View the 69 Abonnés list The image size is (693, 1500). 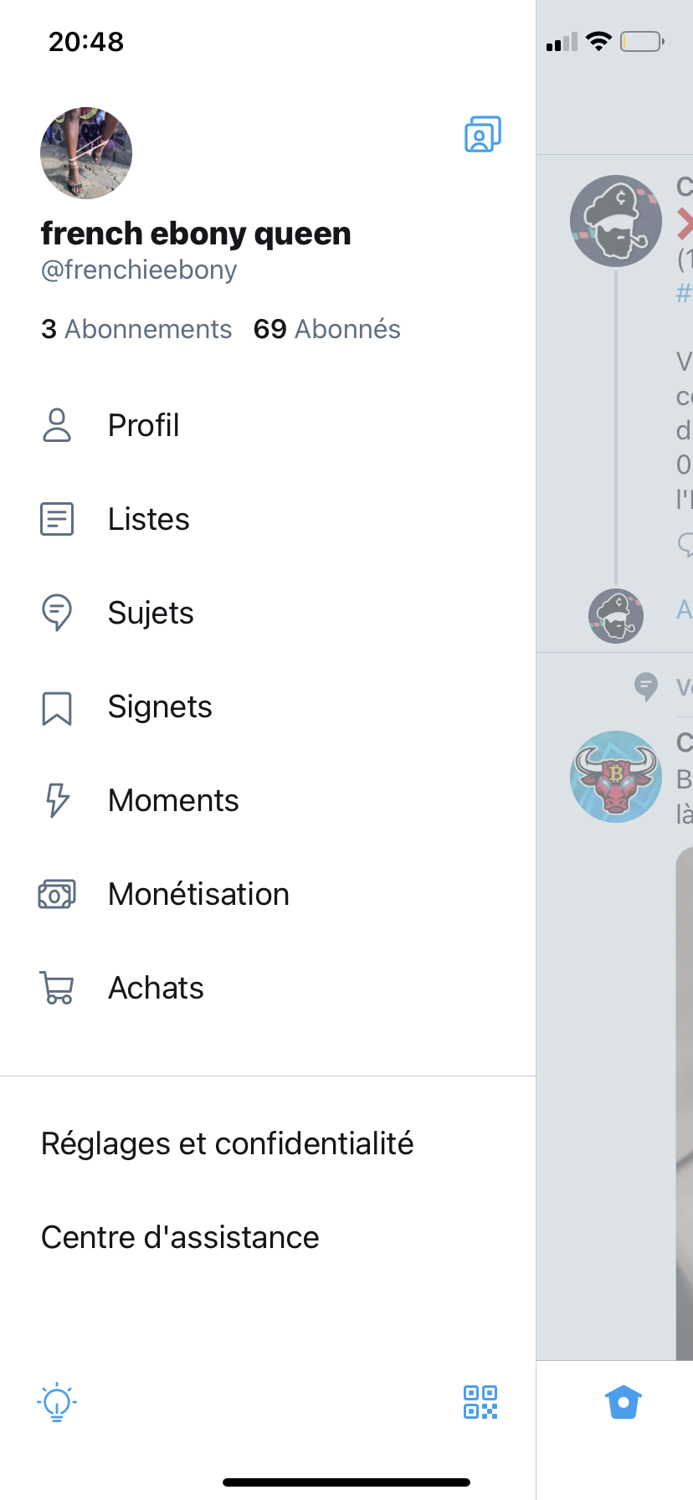point(327,329)
